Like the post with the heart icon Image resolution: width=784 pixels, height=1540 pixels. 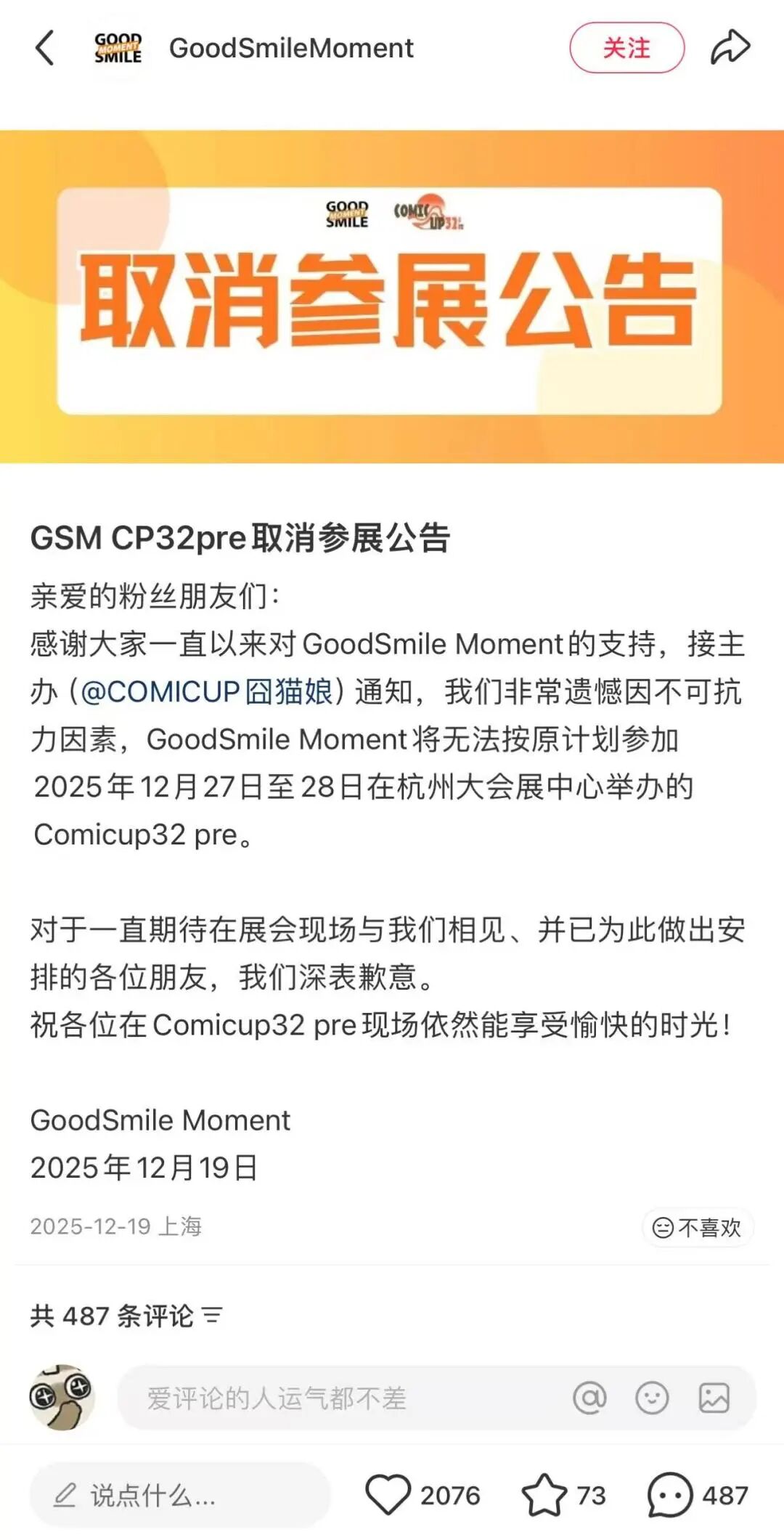pyautogui.click(x=388, y=1494)
